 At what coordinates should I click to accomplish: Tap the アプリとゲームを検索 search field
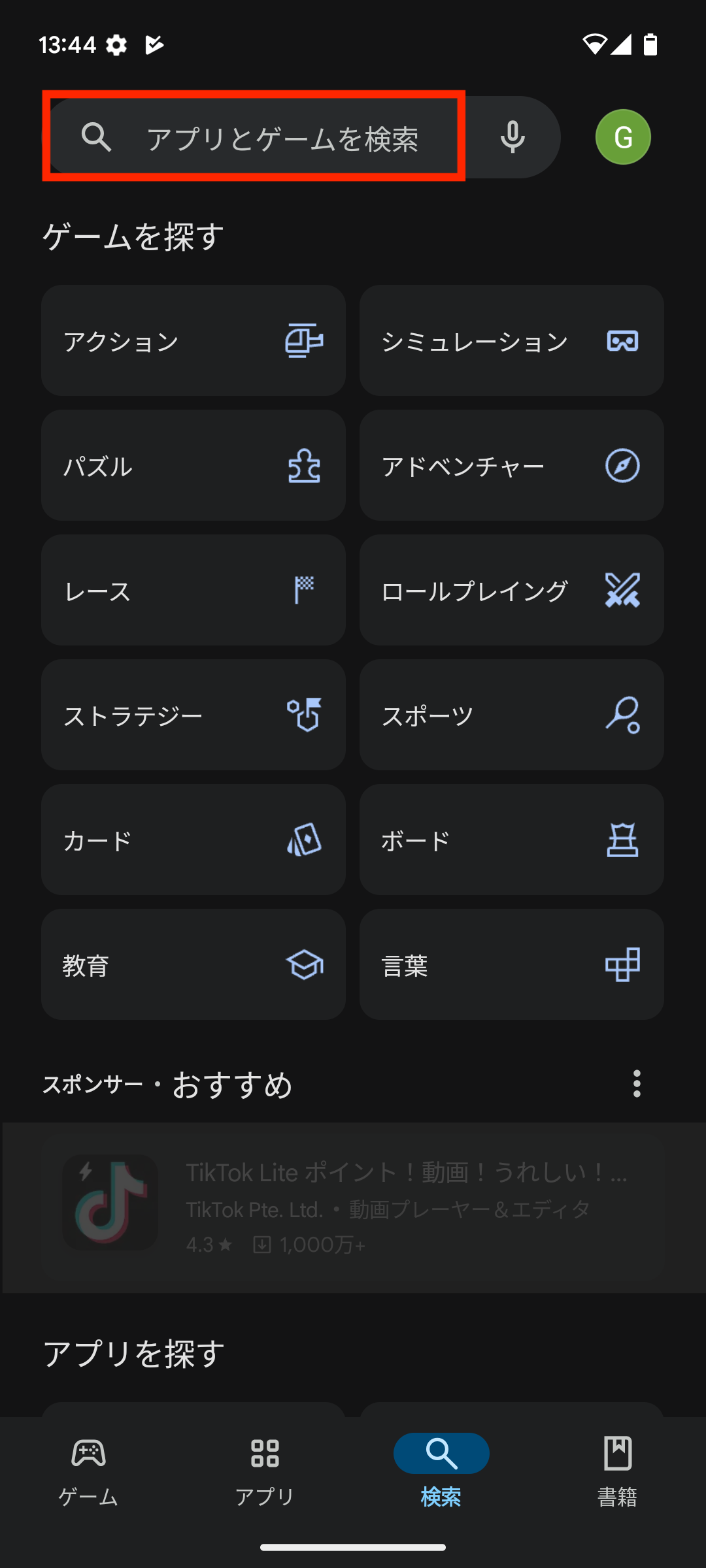point(281,138)
